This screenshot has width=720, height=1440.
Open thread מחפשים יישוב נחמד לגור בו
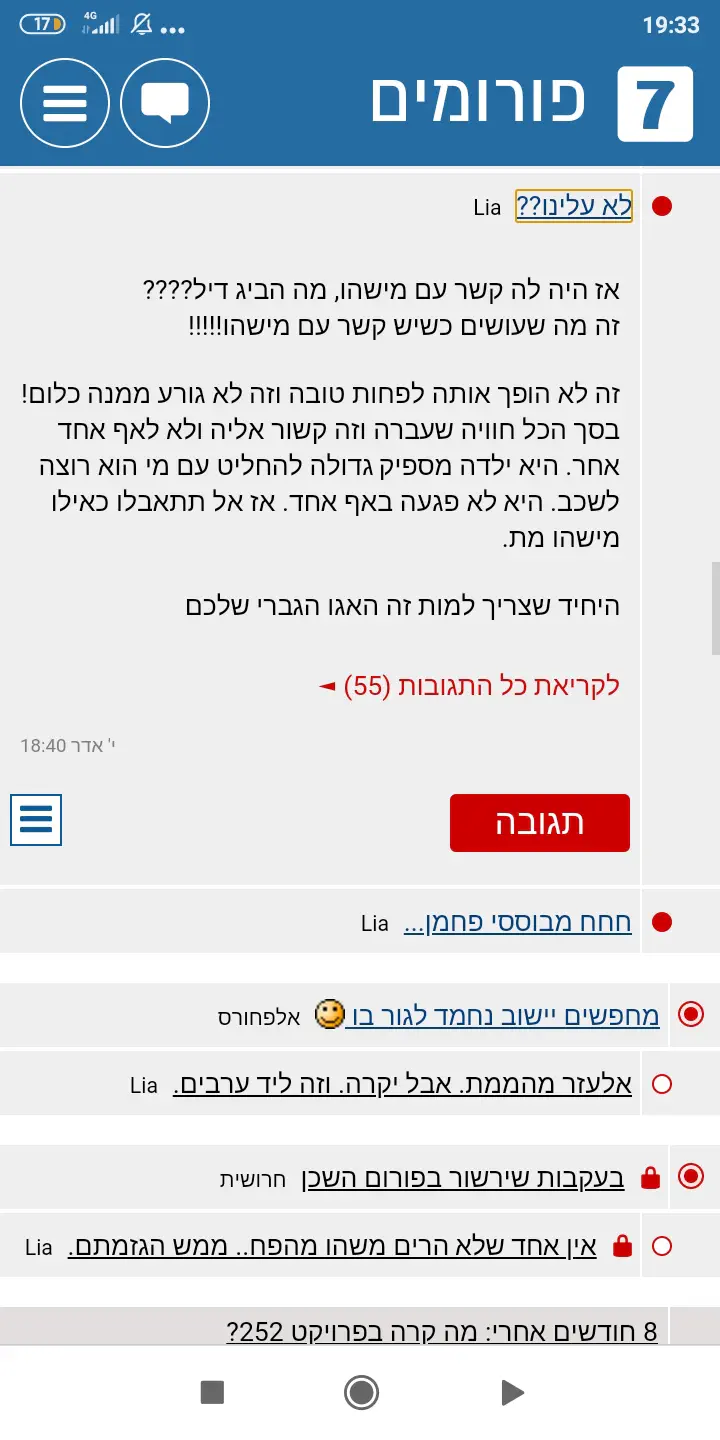[503, 1017]
